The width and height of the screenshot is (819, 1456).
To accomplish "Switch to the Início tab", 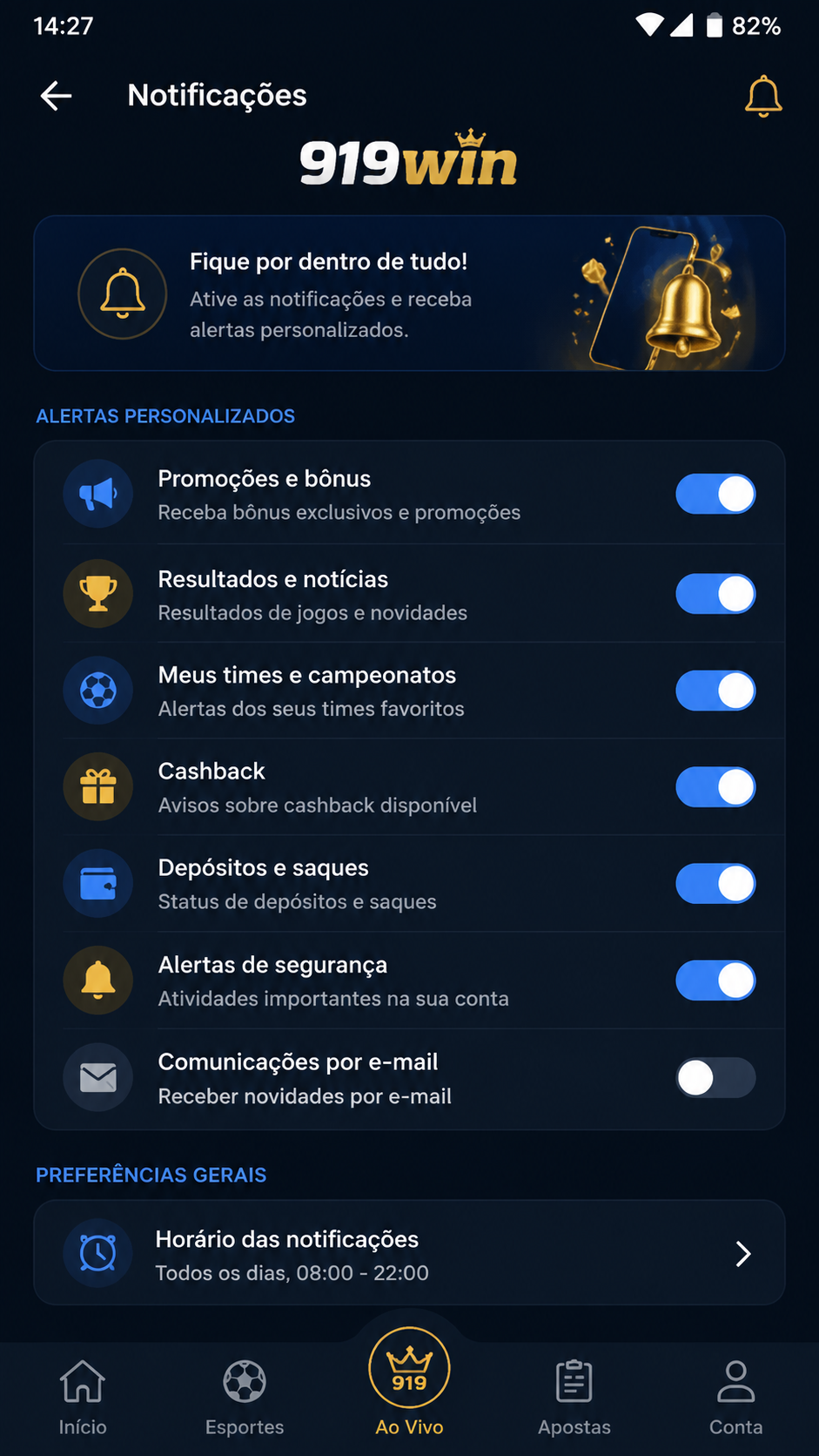I will click(x=83, y=1397).
